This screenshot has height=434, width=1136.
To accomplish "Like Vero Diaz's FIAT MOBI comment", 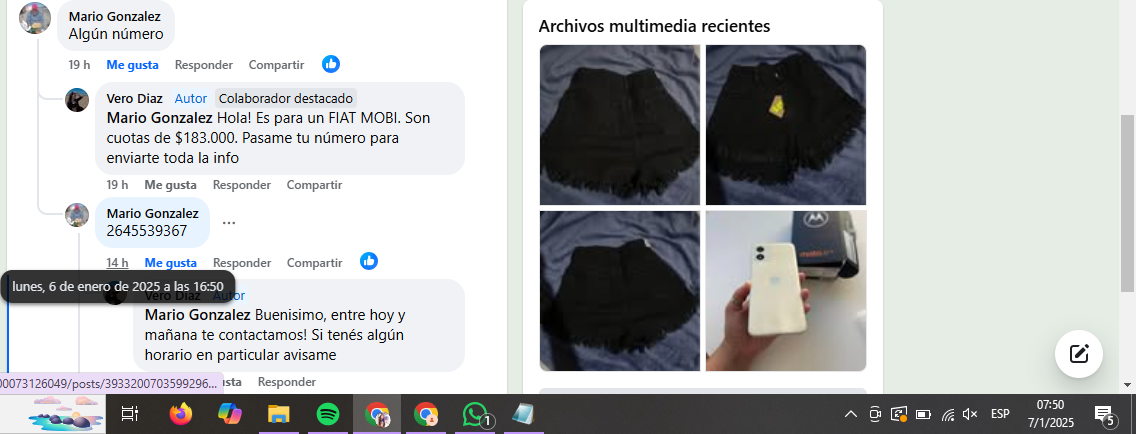I will [x=170, y=185].
